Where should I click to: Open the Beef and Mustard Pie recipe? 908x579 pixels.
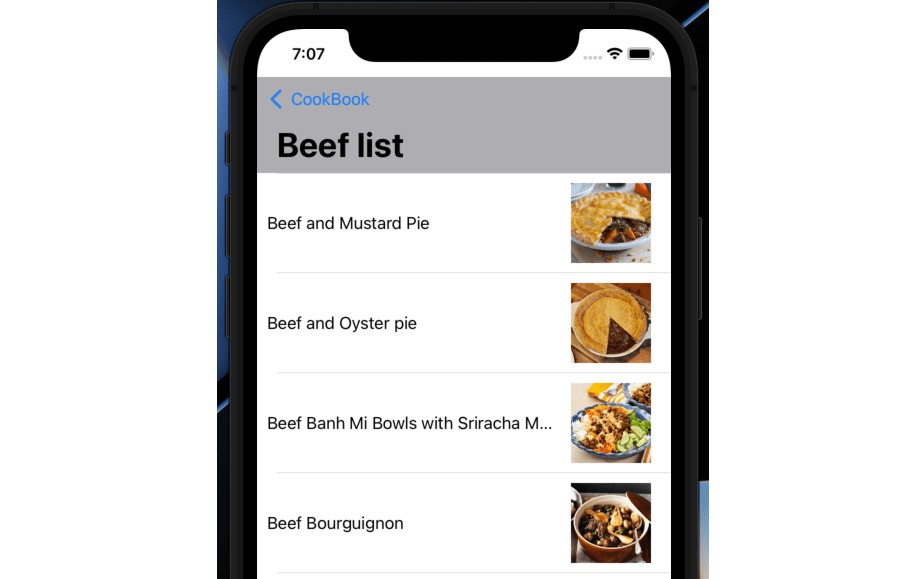coord(348,223)
